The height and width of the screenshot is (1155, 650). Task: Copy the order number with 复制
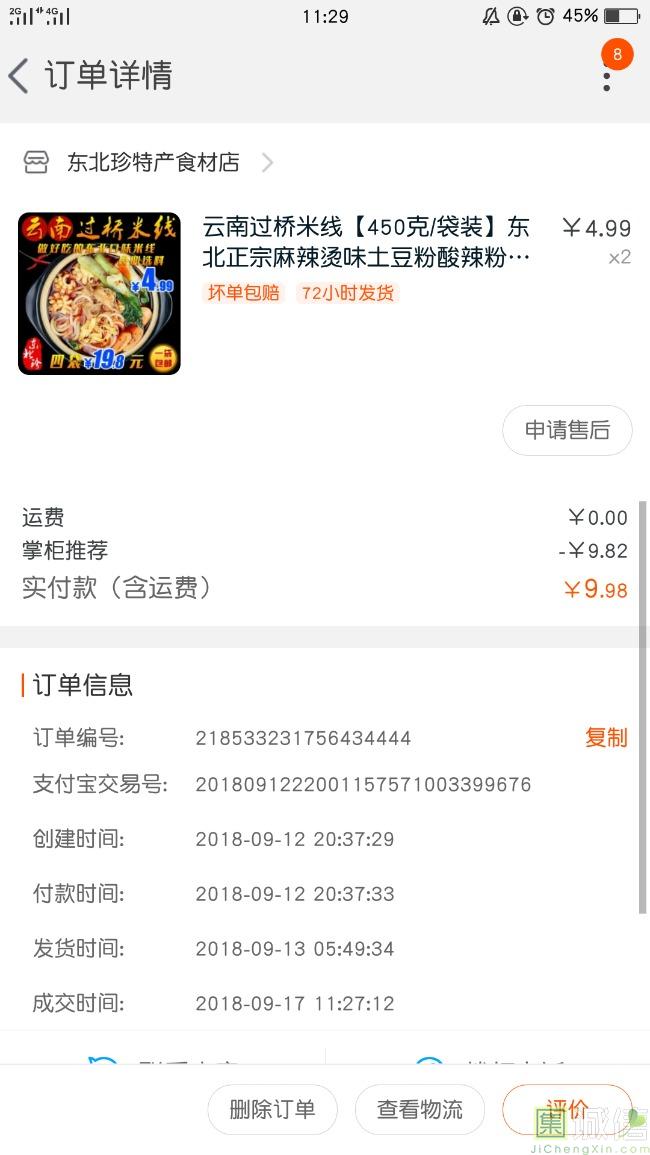coord(606,738)
